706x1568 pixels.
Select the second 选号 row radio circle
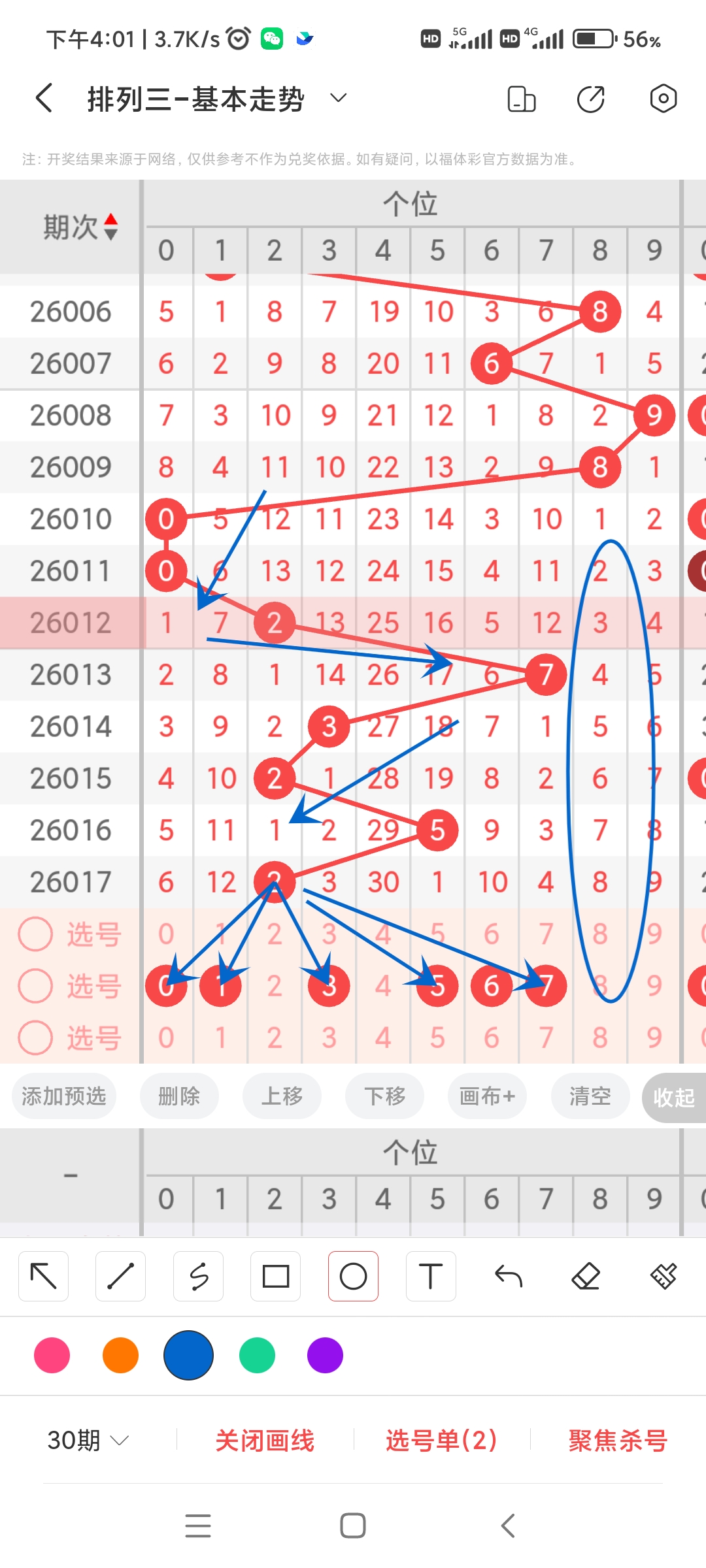pyautogui.click(x=35, y=986)
